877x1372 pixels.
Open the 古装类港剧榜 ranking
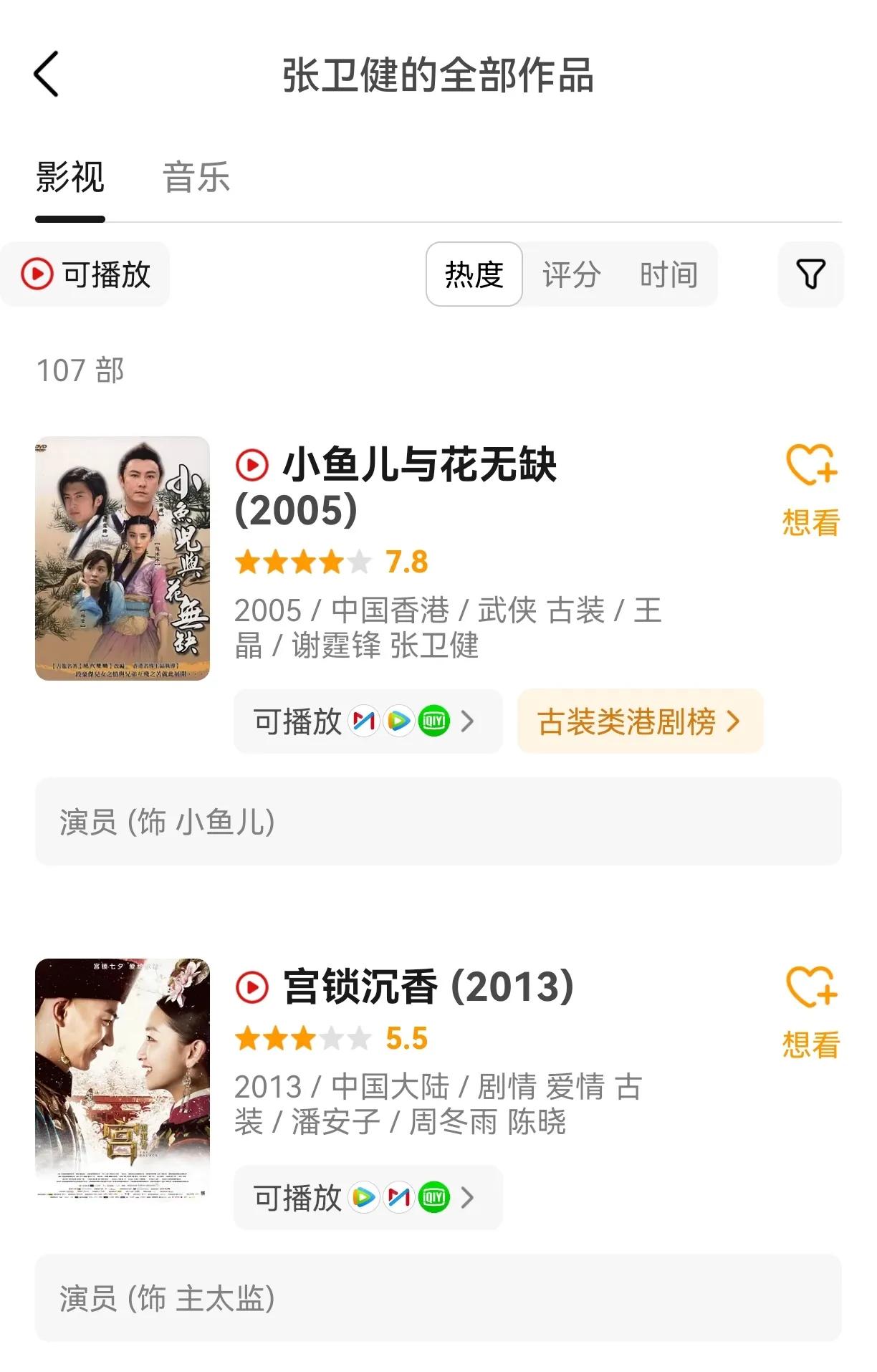point(639,721)
